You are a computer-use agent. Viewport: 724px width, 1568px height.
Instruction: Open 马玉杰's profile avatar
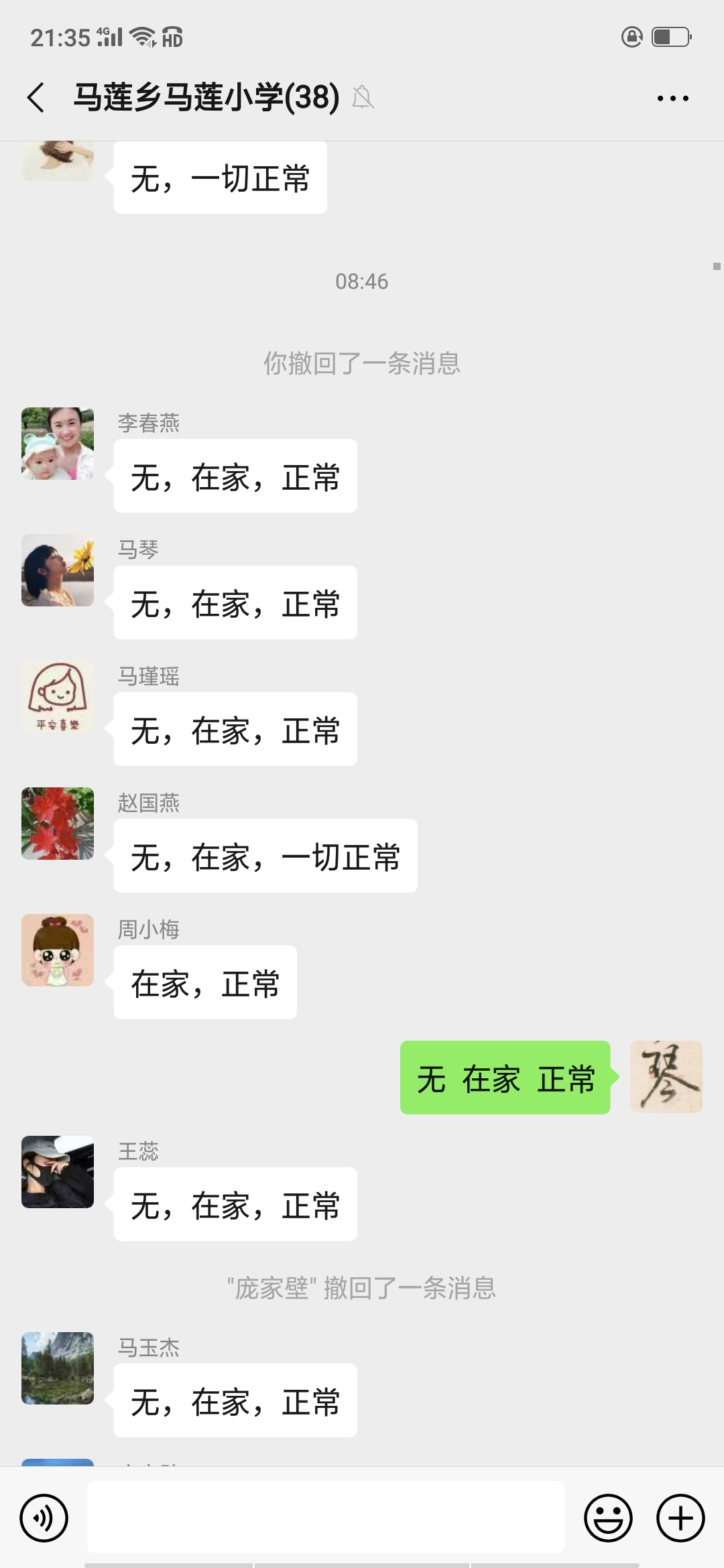tap(58, 1368)
